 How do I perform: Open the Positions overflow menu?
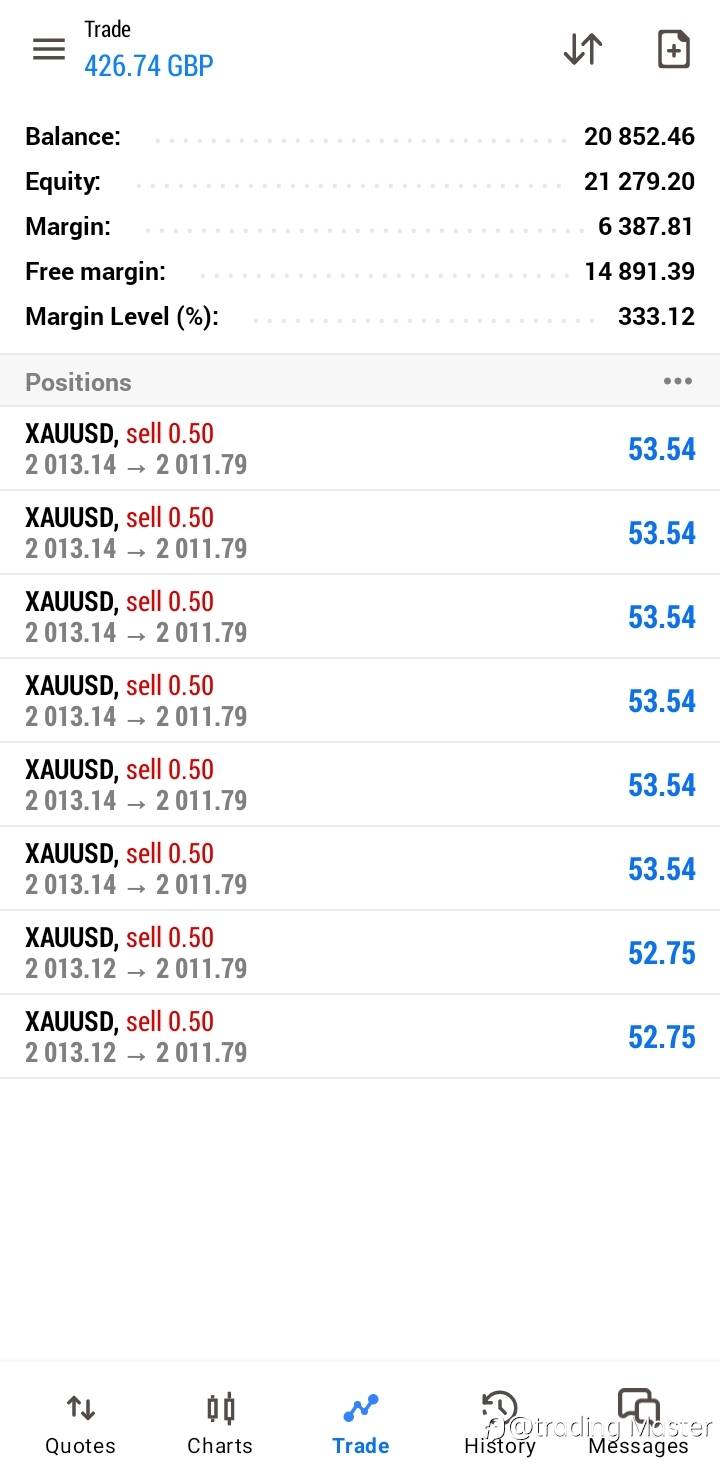point(678,381)
